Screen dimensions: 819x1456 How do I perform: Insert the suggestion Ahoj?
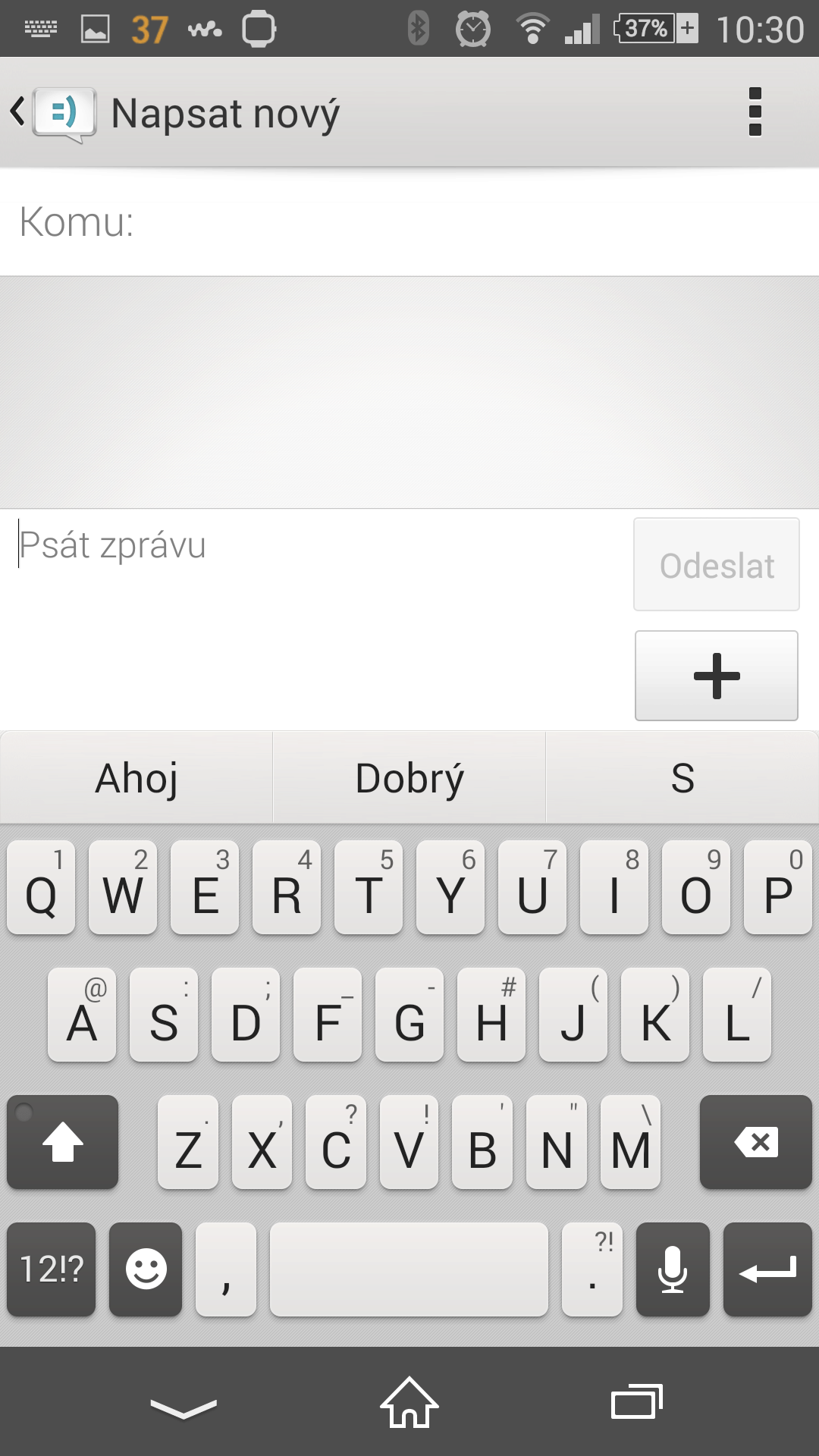tap(136, 778)
